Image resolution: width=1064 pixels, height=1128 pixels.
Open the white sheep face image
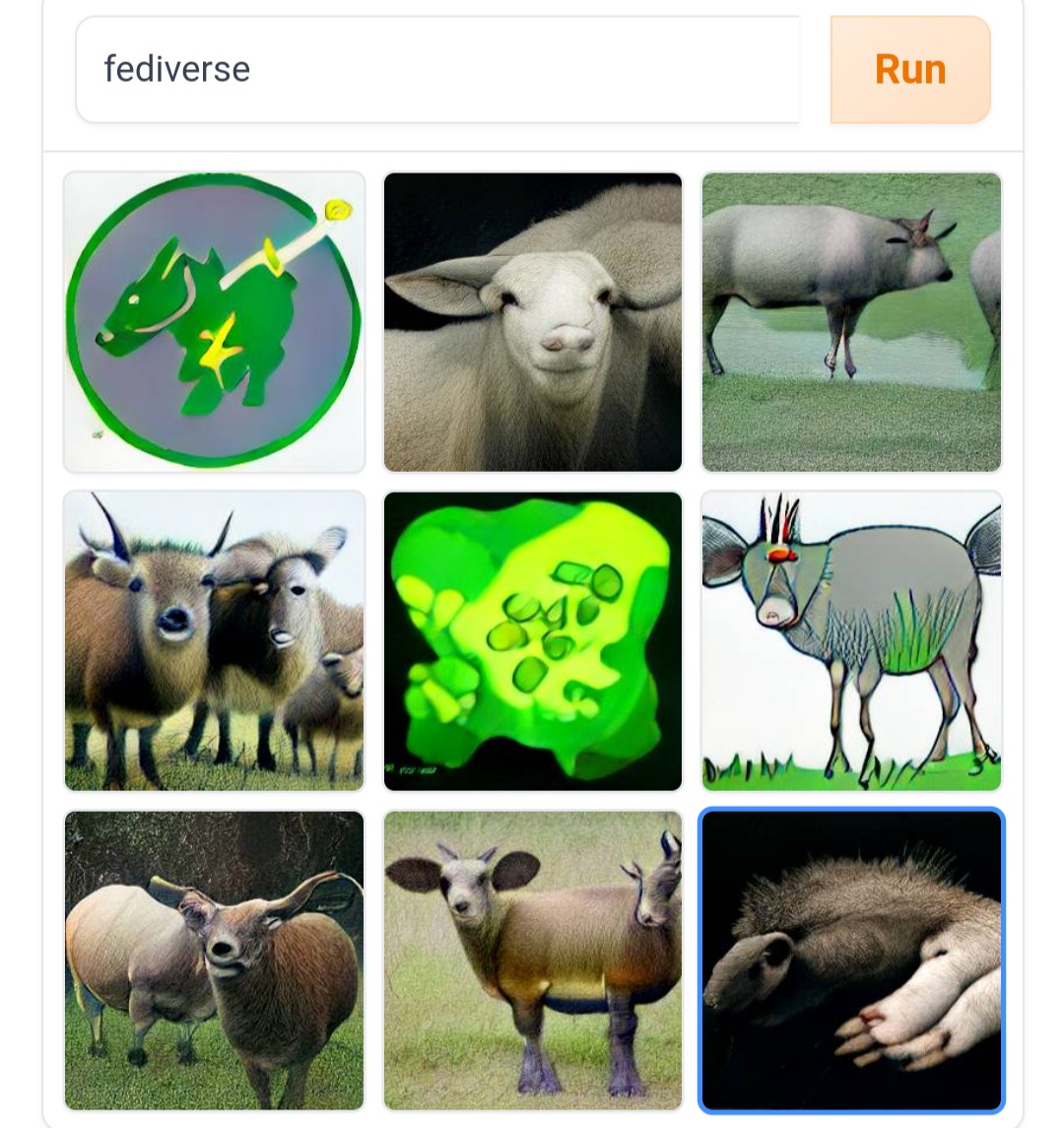click(x=533, y=322)
